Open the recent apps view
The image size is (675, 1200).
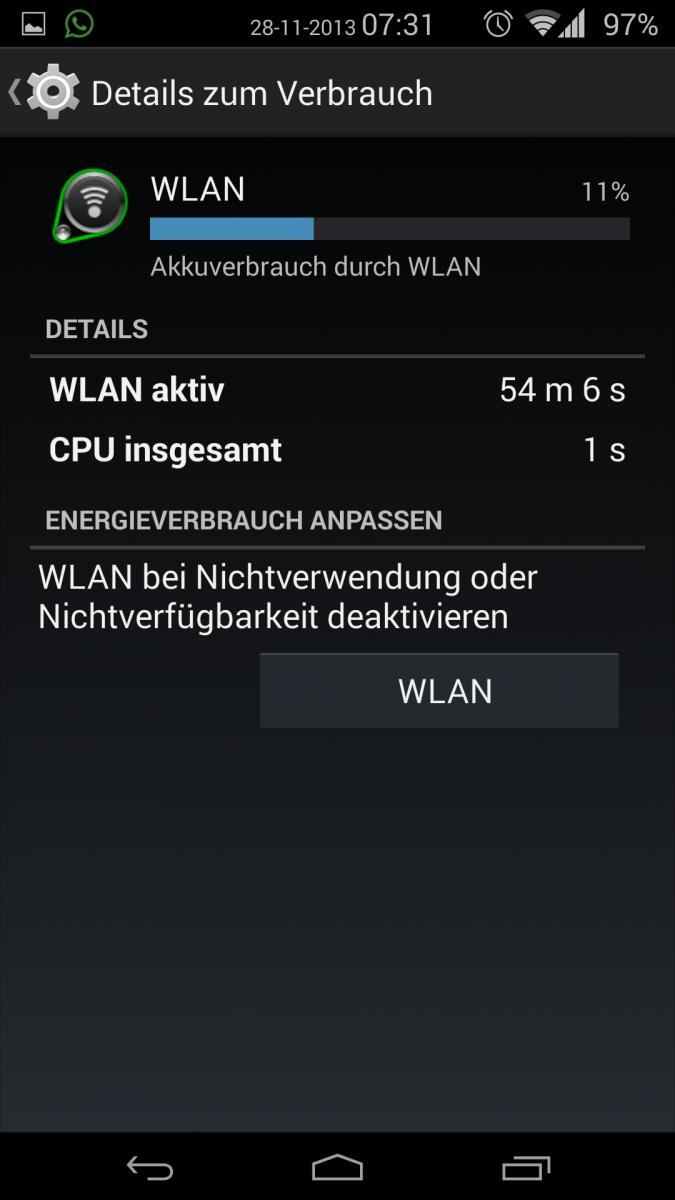click(526, 1166)
